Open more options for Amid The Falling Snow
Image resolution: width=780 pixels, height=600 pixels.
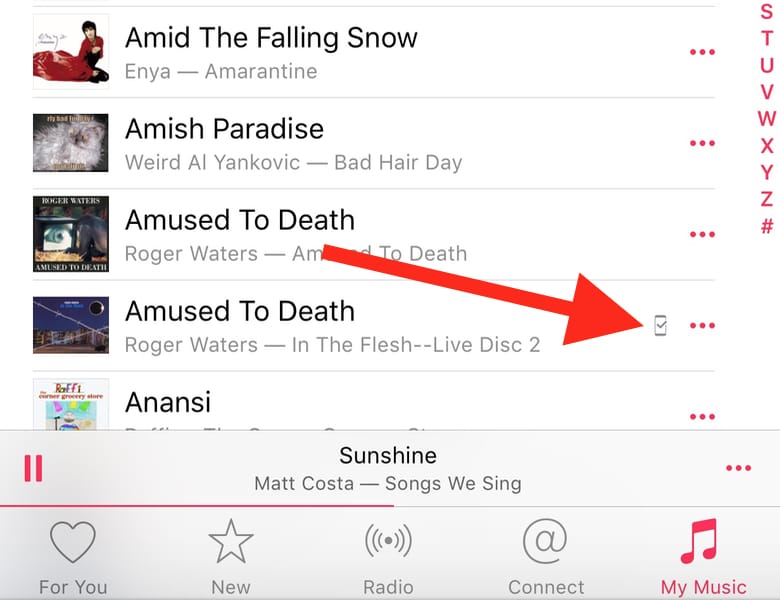tap(702, 52)
